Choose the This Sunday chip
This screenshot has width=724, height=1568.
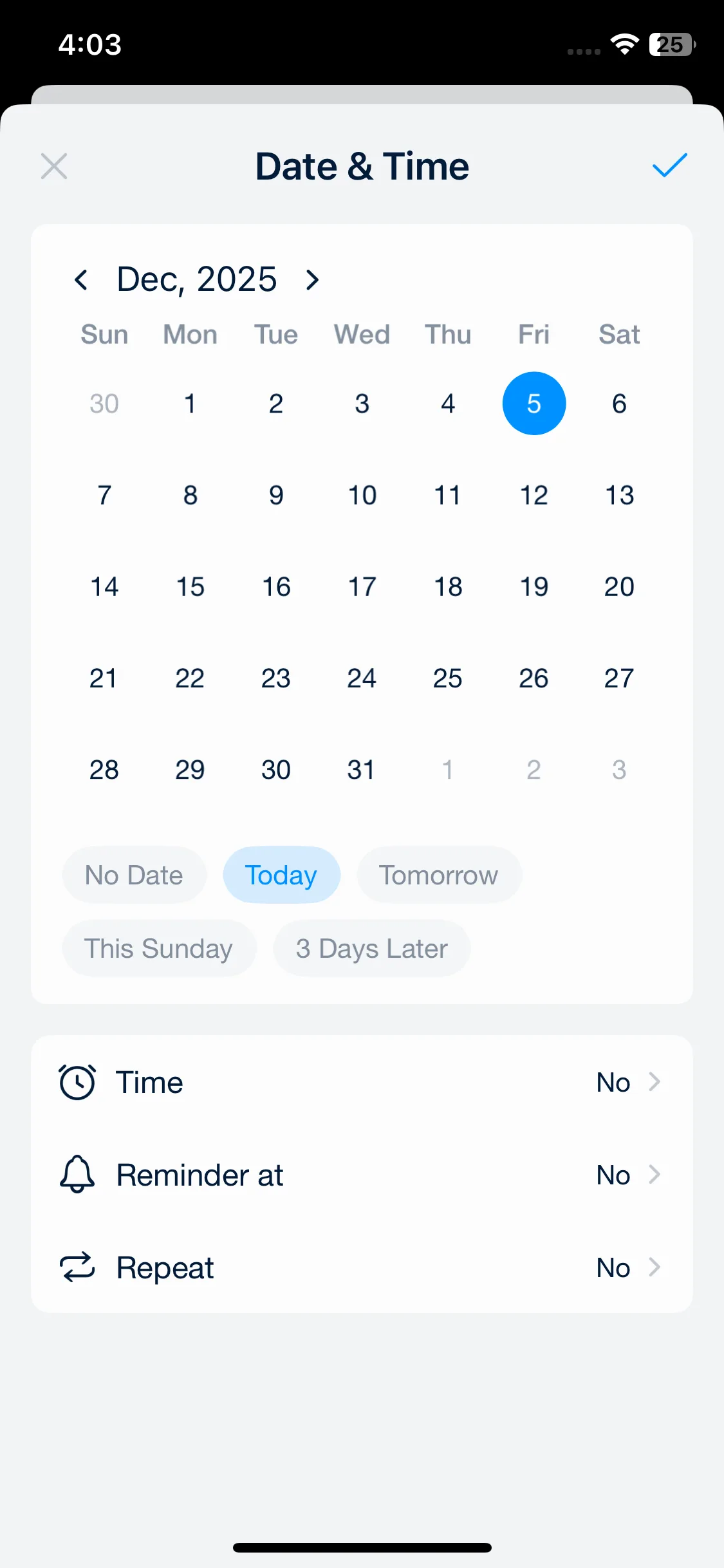pos(158,948)
